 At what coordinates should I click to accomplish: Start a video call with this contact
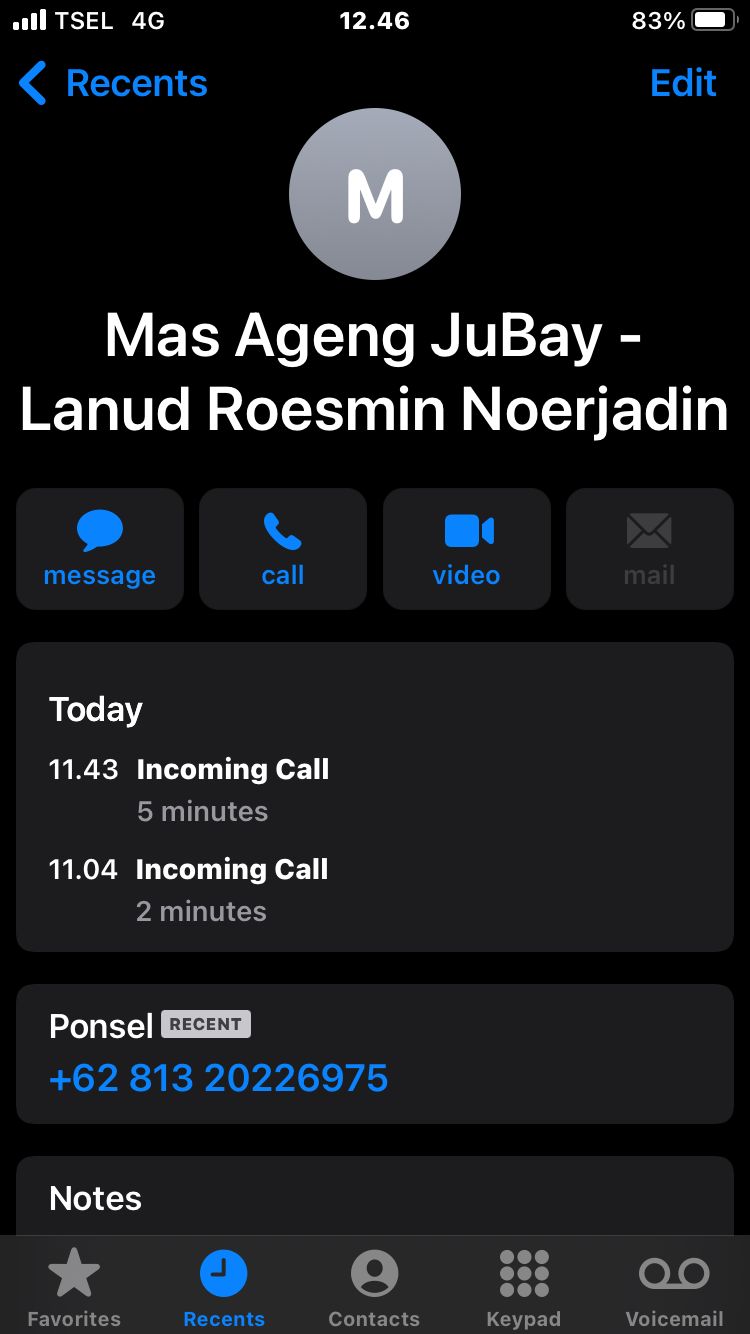click(x=467, y=549)
